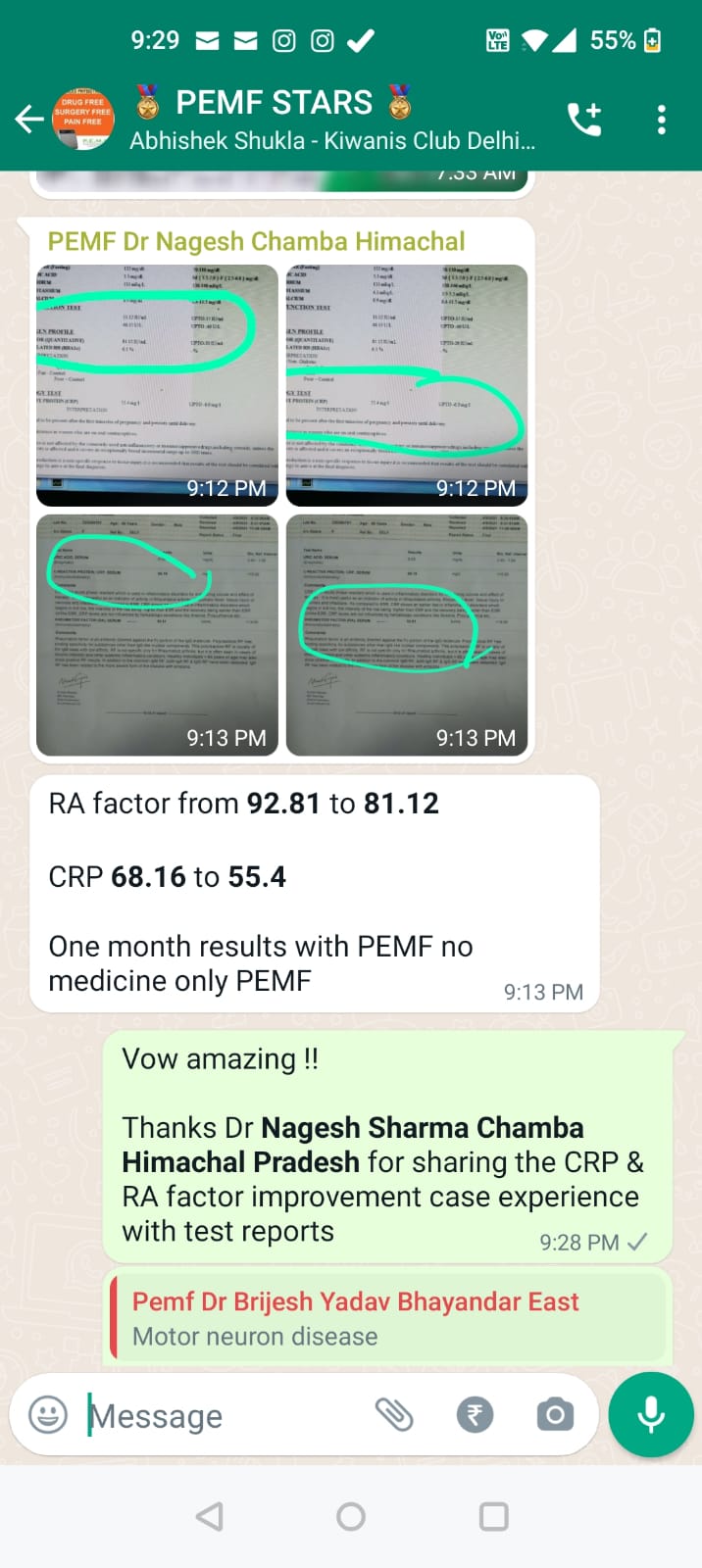The height and width of the screenshot is (1568, 702).
Task: Open the overflow menu
Action: click(x=662, y=120)
